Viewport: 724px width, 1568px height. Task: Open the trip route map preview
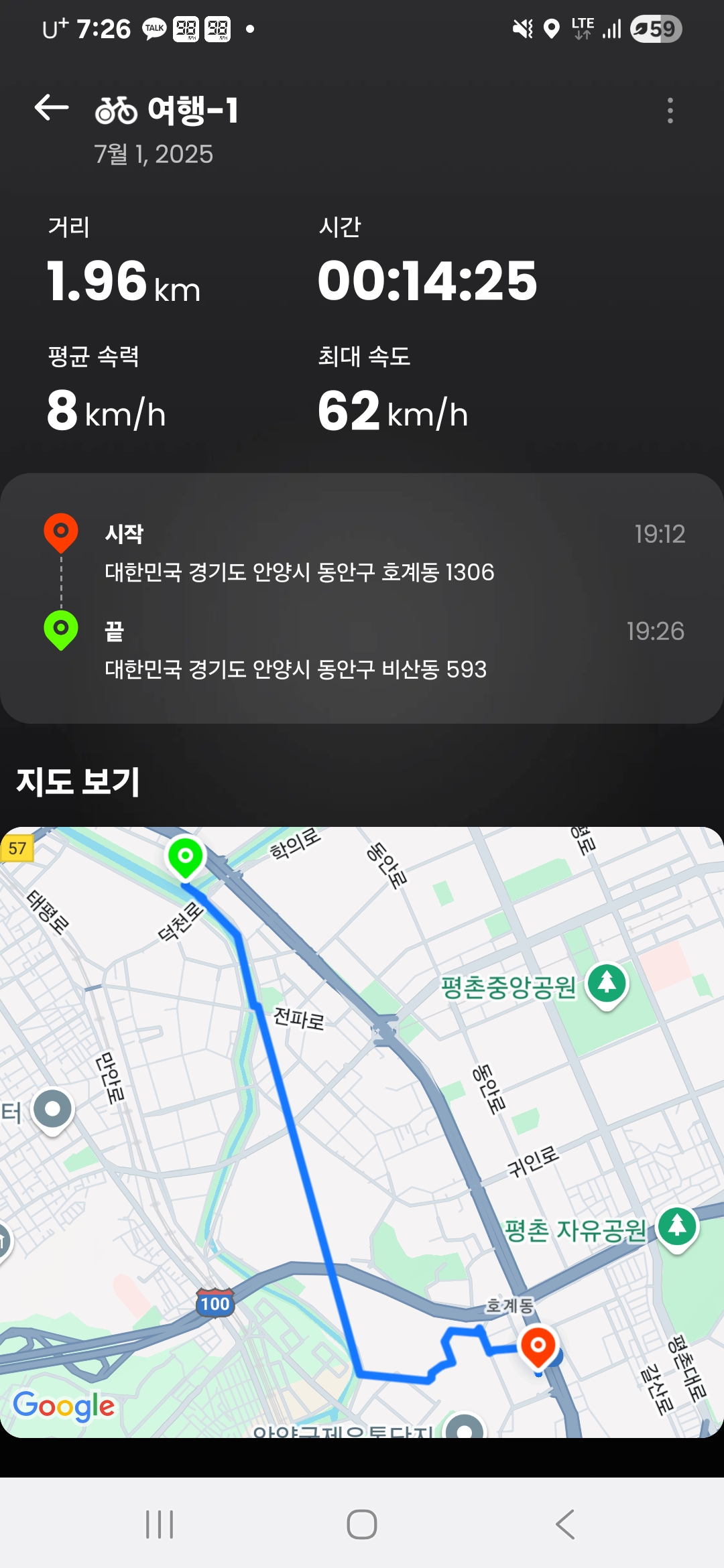(x=362, y=1132)
